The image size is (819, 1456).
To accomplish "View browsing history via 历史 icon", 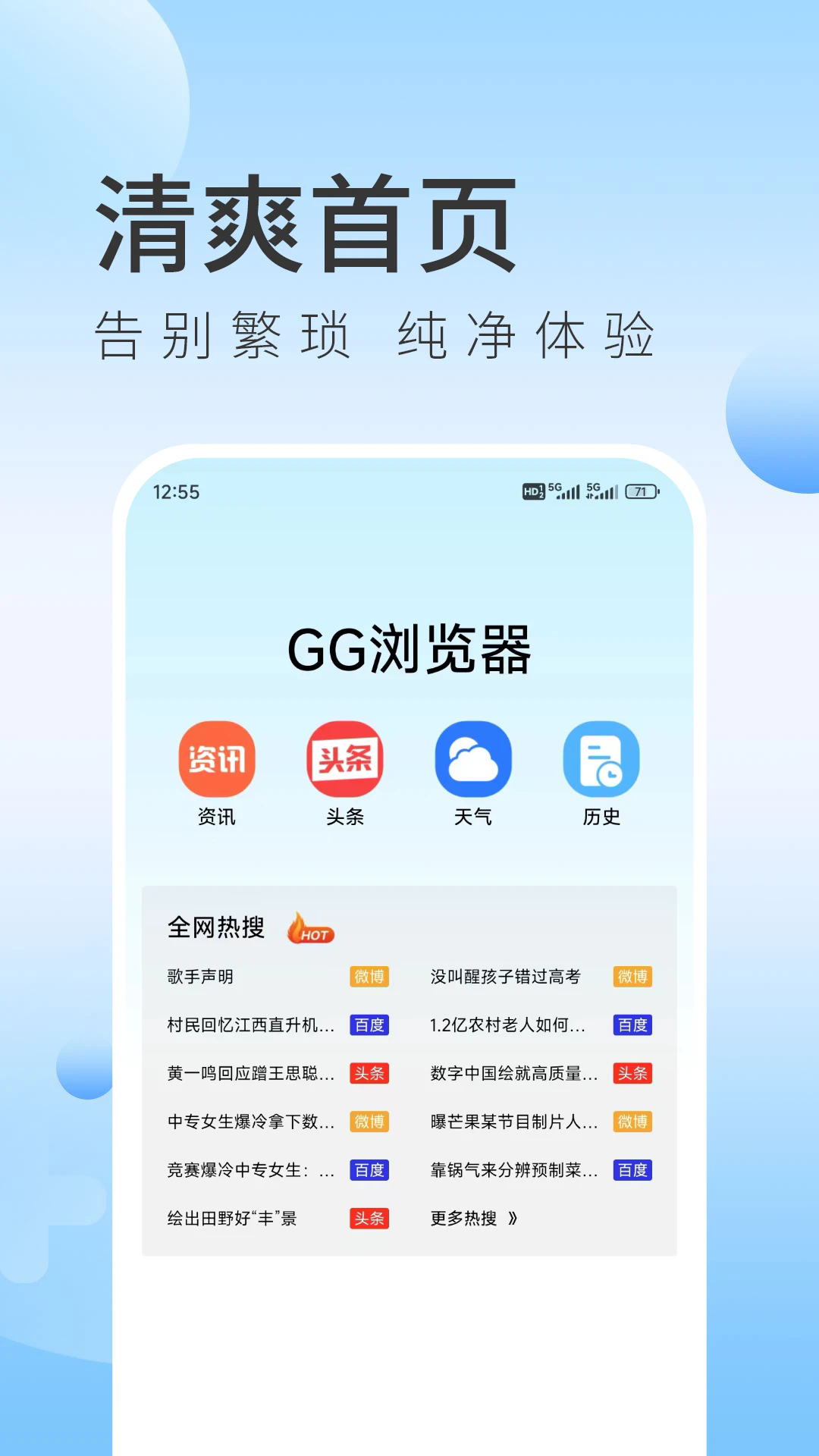I will (x=602, y=758).
